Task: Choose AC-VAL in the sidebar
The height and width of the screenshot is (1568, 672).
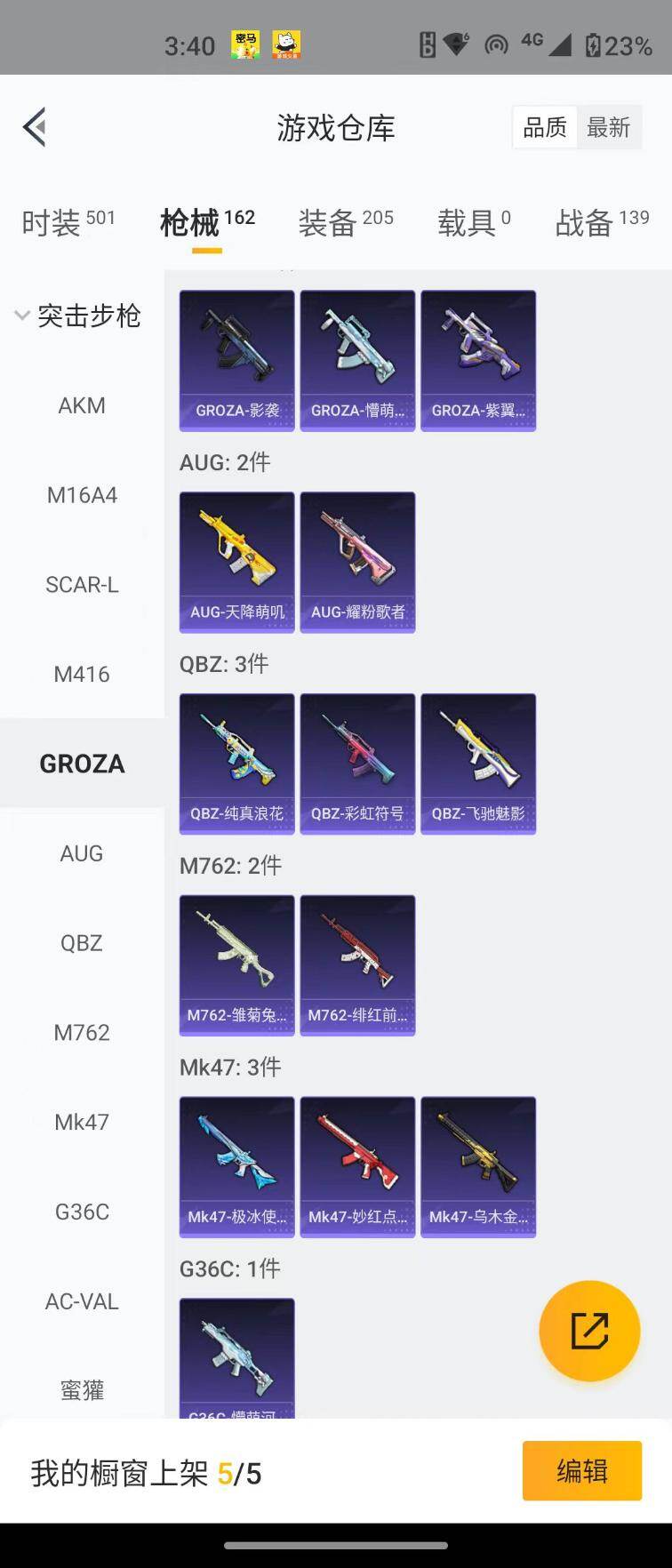Action: 82,1301
